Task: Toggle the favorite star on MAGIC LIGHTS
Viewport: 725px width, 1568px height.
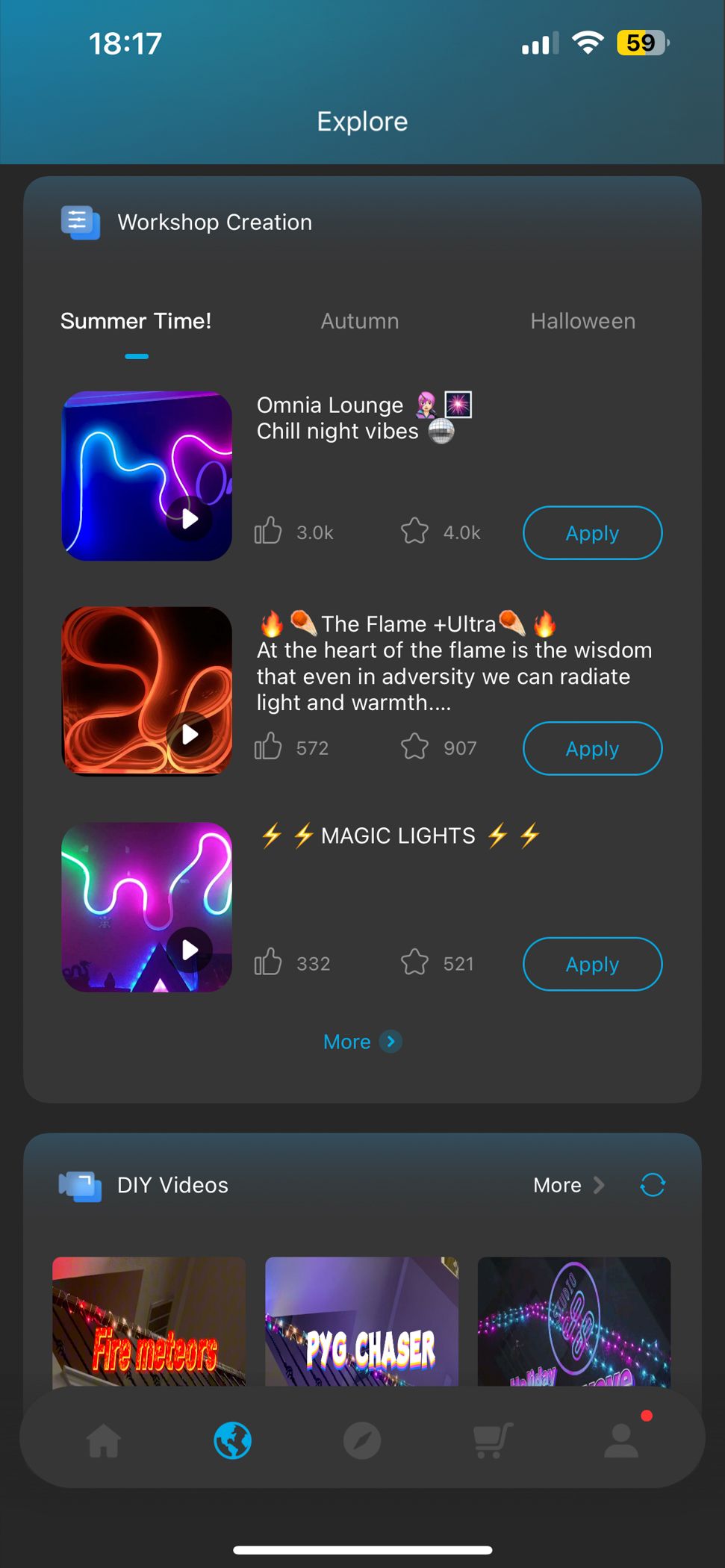Action: click(x=415, y=962)
